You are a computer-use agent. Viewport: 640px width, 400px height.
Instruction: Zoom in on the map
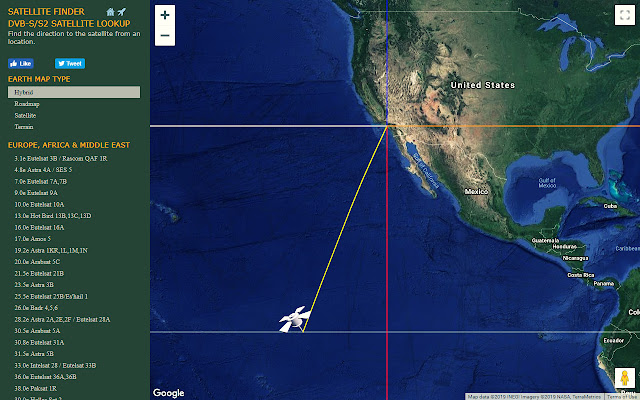tap(165, 15)
